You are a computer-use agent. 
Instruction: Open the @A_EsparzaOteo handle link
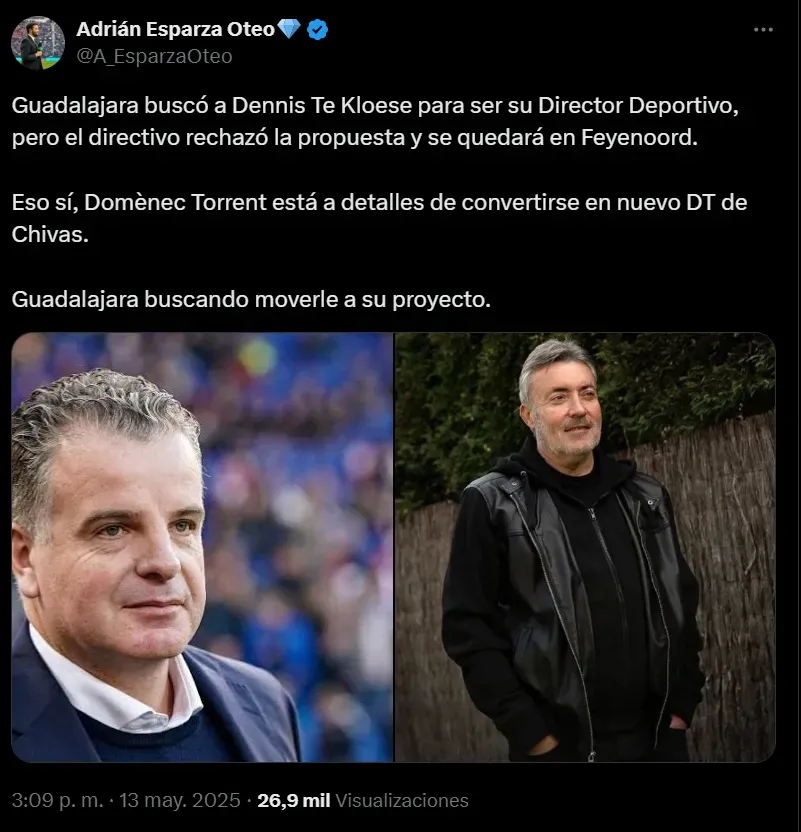pyautogui.click(x=154, y=56)
